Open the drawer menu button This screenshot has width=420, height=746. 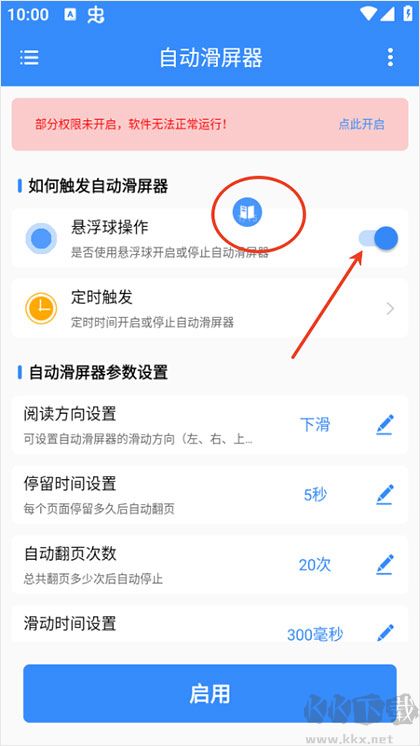point(29,58)
